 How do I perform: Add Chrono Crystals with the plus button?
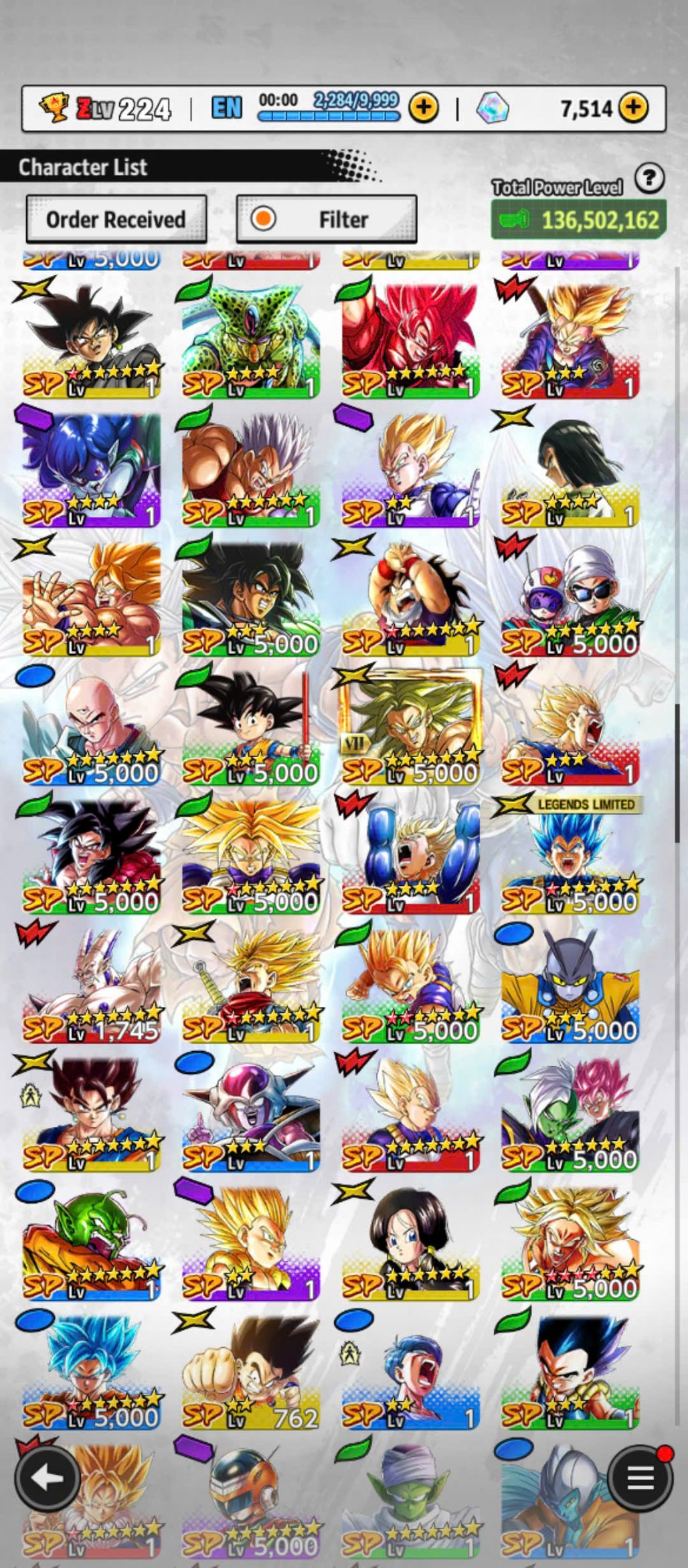633,108
